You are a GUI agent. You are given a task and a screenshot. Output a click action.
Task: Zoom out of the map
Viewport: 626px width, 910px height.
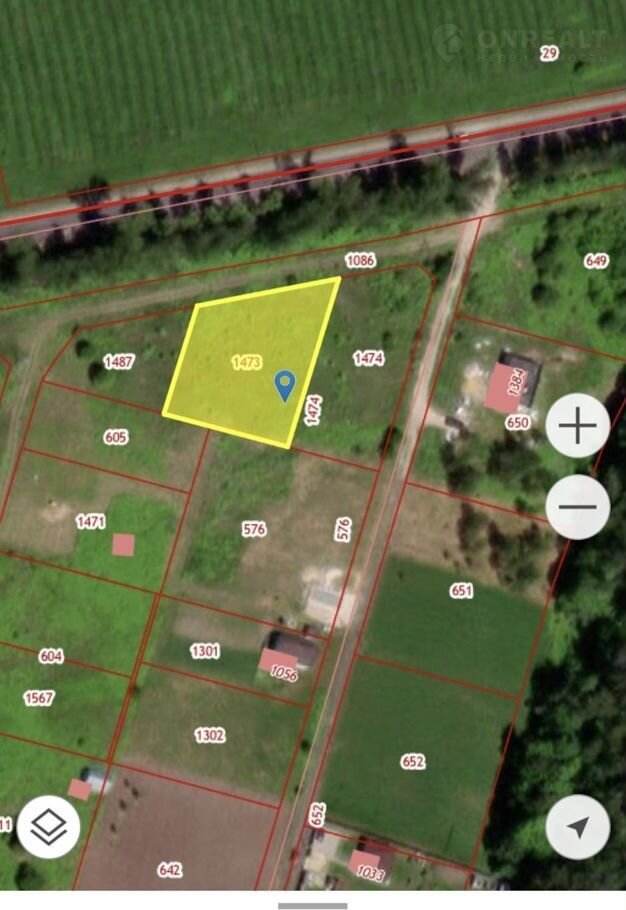click(578, 507)
